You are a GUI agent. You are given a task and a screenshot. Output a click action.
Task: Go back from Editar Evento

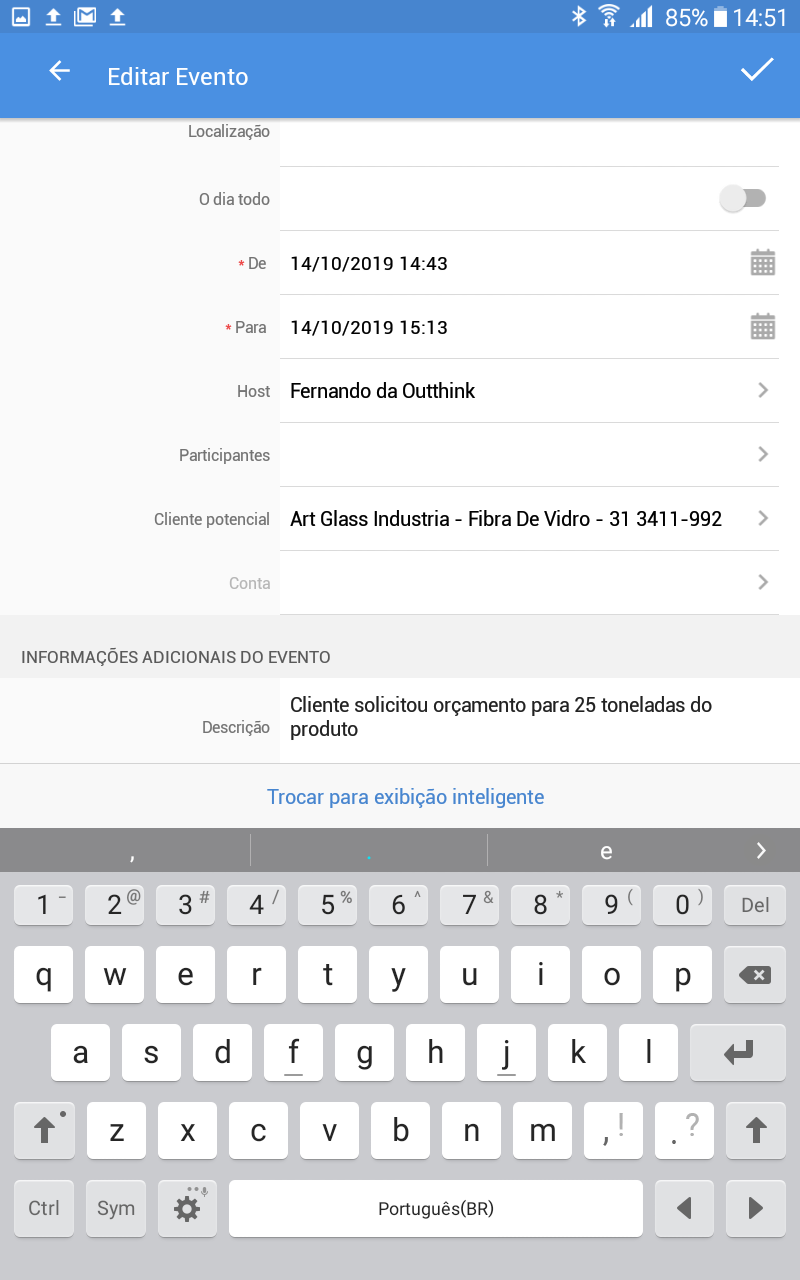60,72
